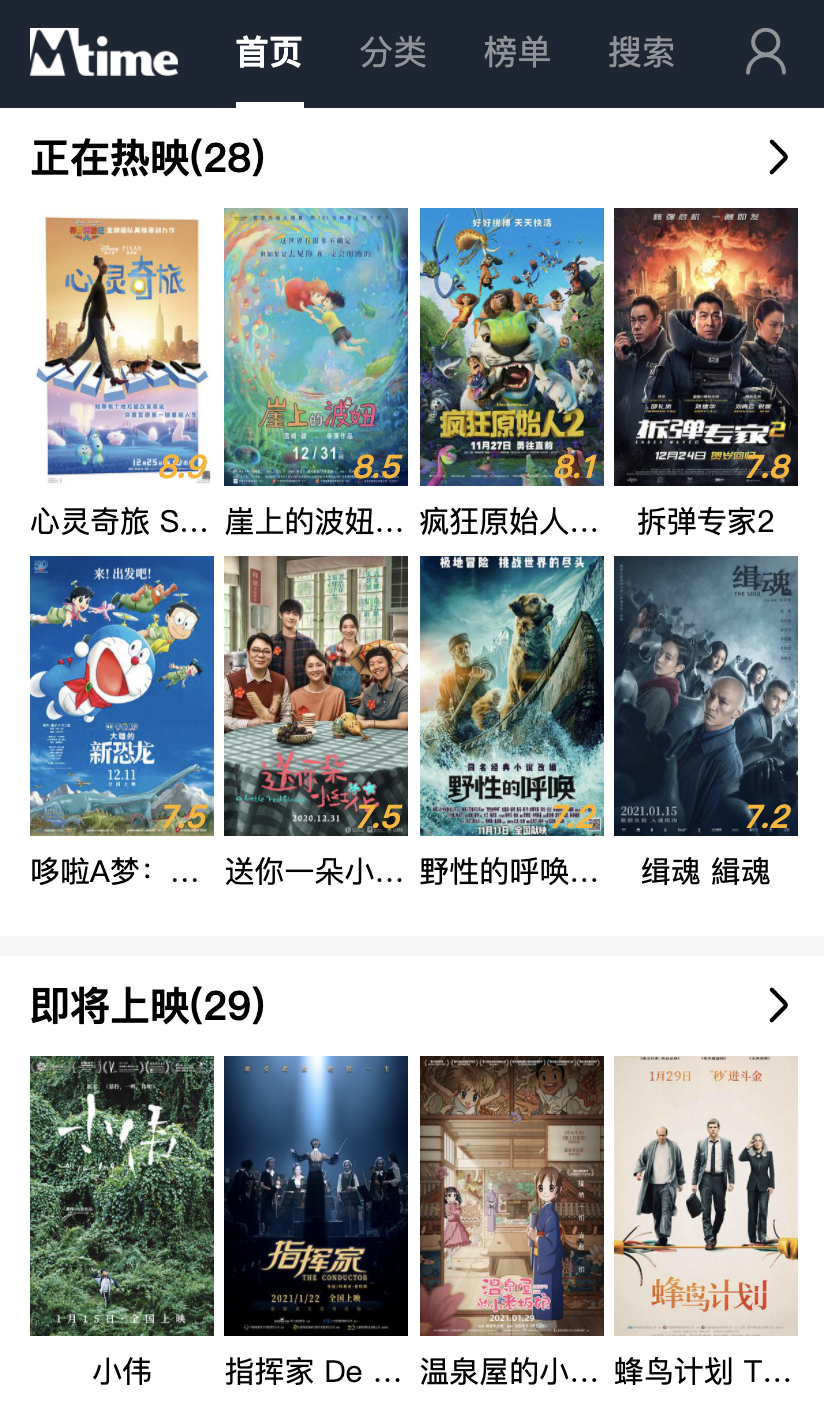
Task: View details for 崖上的波妞
Action: tap(316, 347)
